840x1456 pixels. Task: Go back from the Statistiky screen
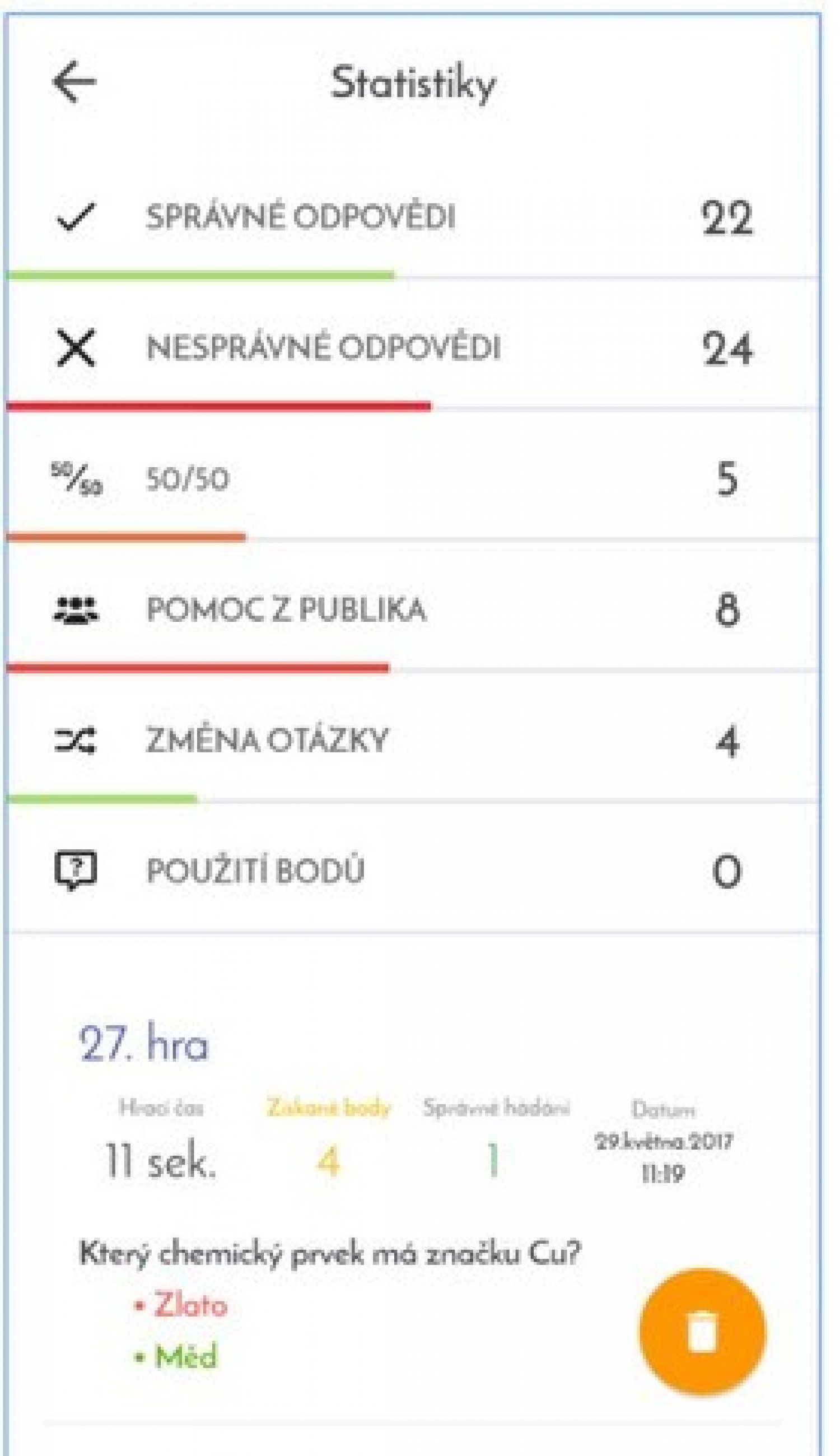pyautogui.click(x=74, y=82)
